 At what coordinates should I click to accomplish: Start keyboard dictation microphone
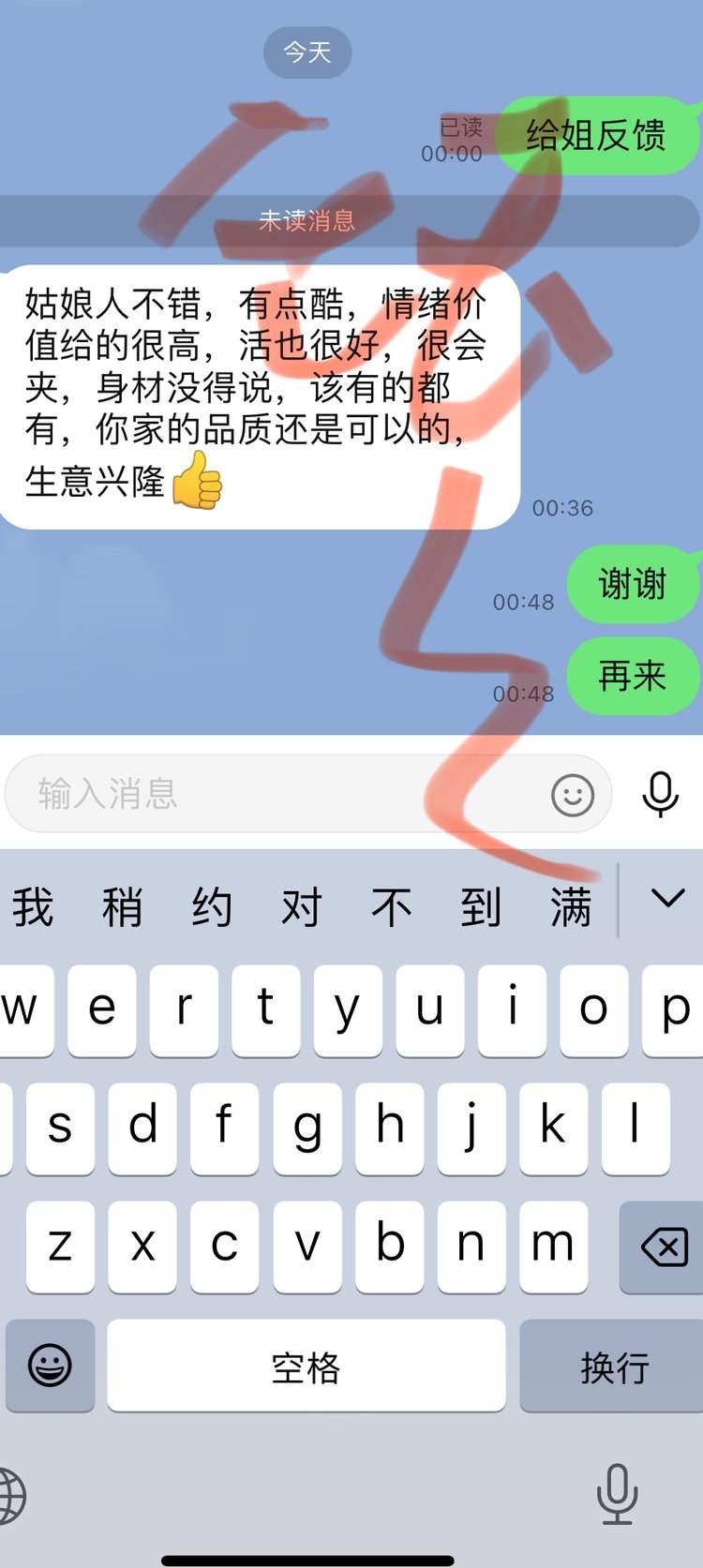(618, 1494)
